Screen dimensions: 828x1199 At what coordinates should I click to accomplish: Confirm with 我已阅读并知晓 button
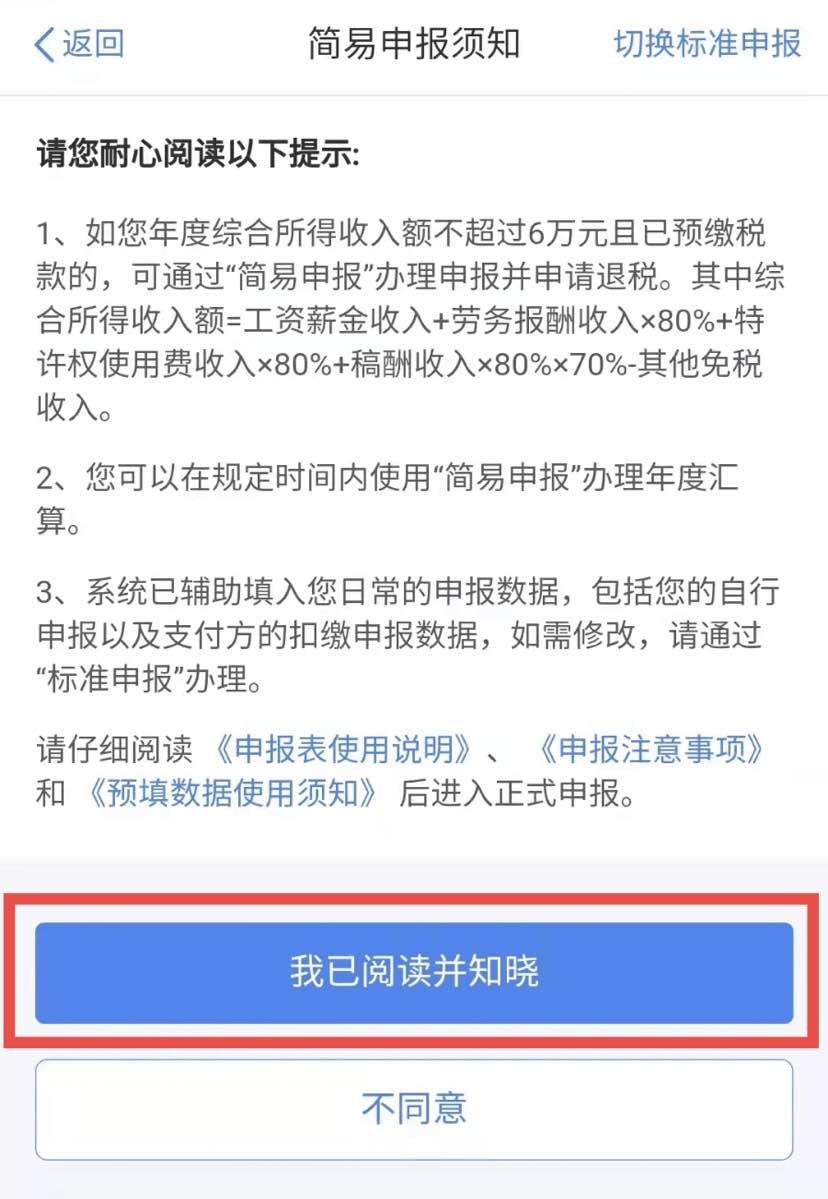click(414, 972)
